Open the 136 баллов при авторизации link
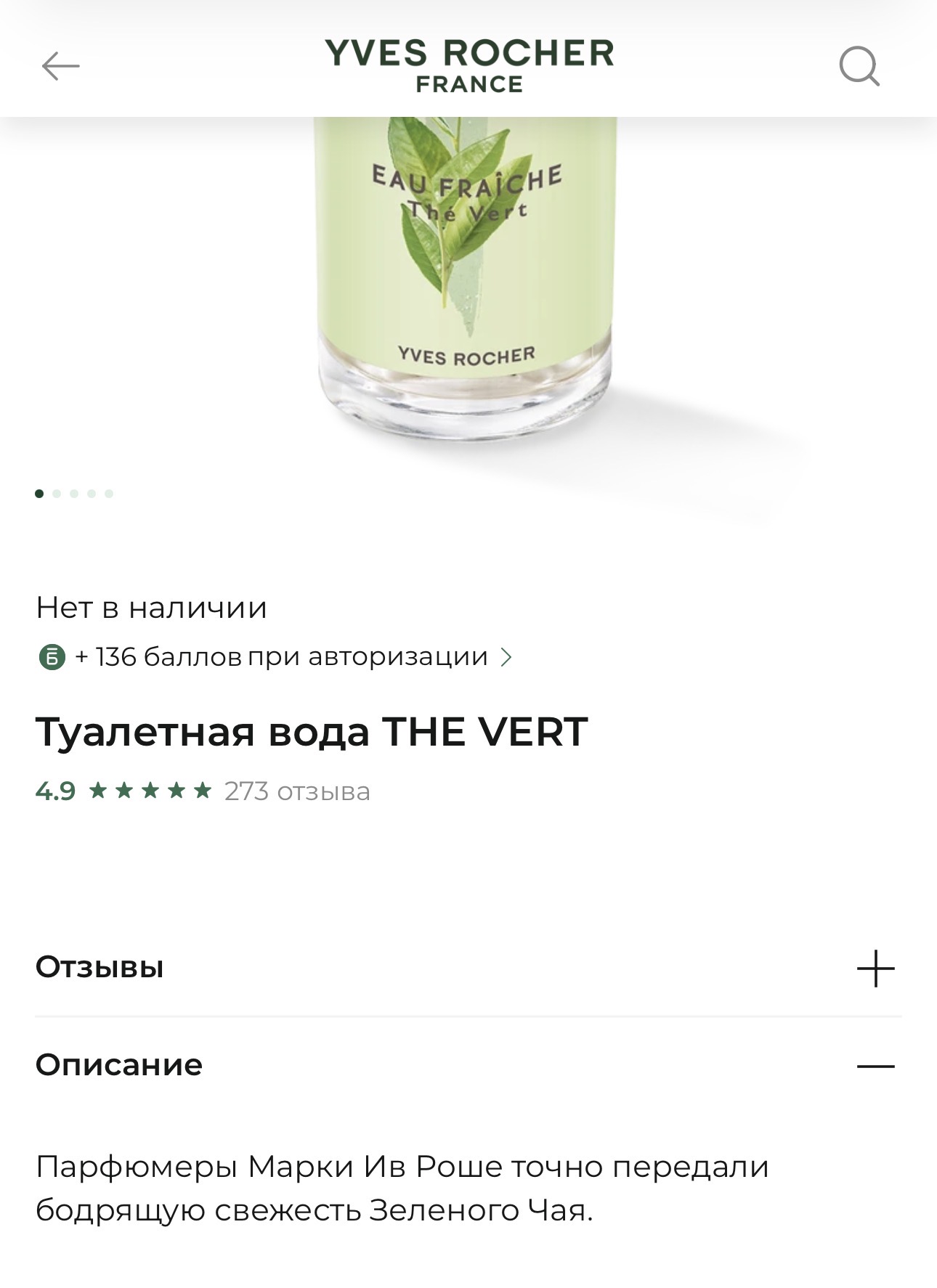The image size is (937, 1288). 275,657
